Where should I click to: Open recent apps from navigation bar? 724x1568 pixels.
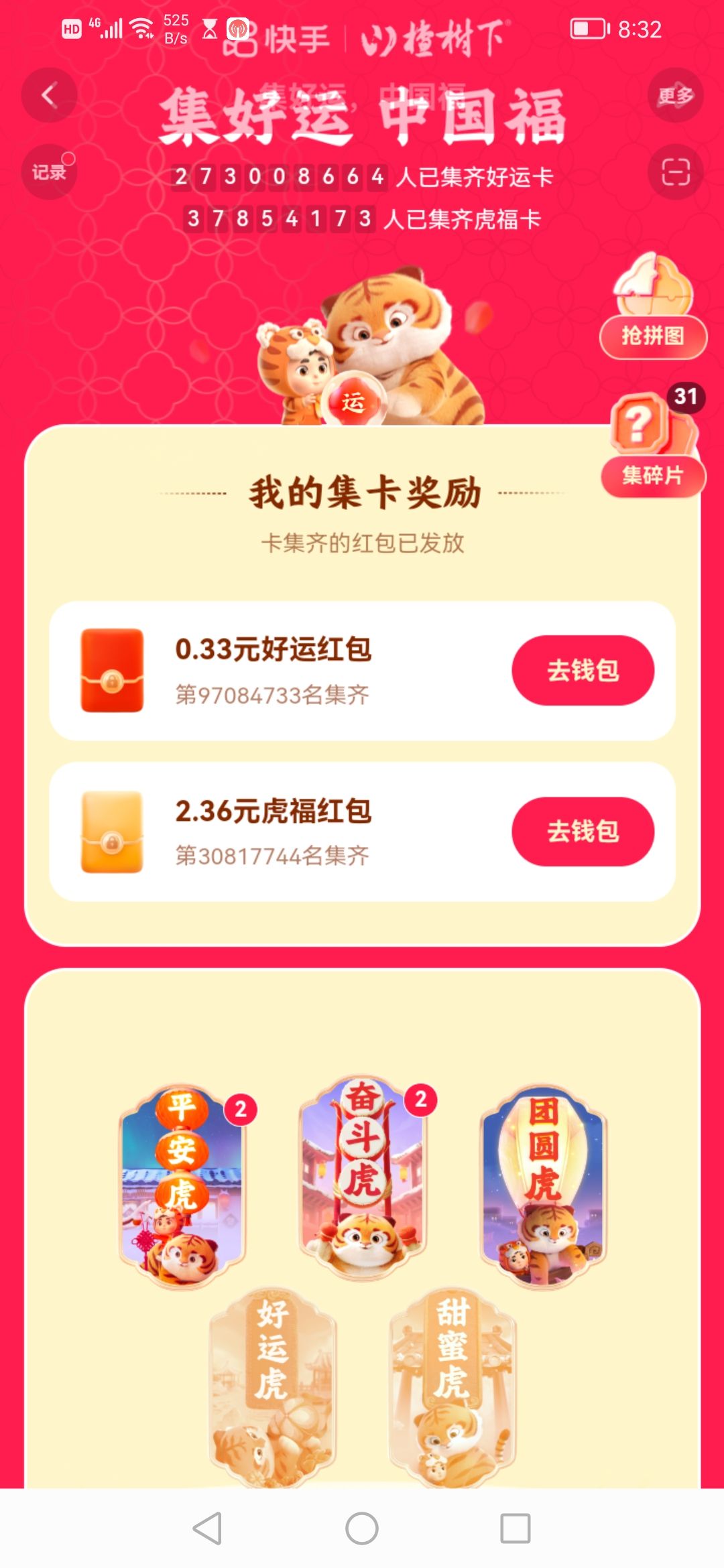coord(515,1528)
